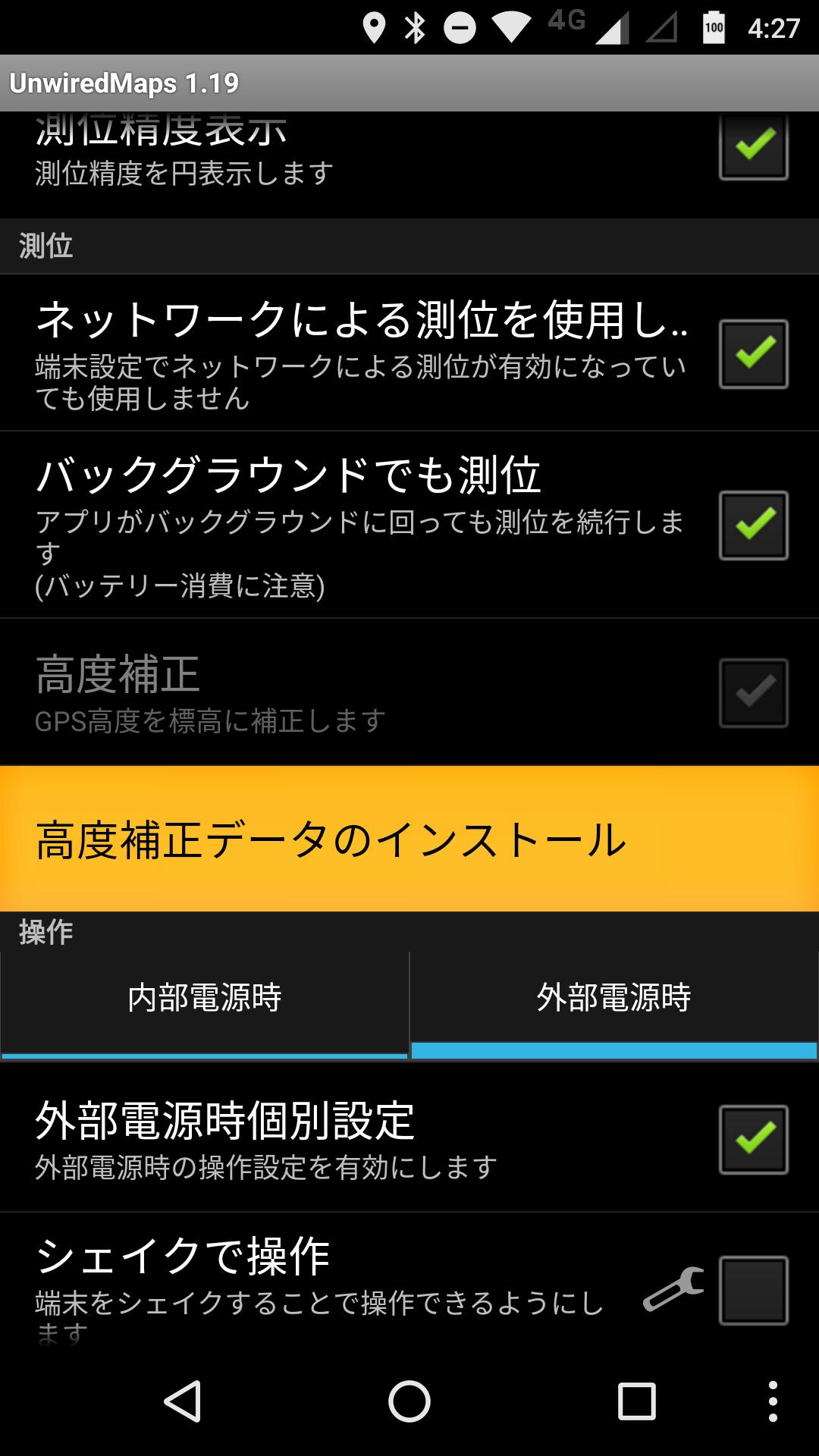Open the overflow menu in navigation bar
Viewport: 819px width, 1456px height.
point(773,1401)
